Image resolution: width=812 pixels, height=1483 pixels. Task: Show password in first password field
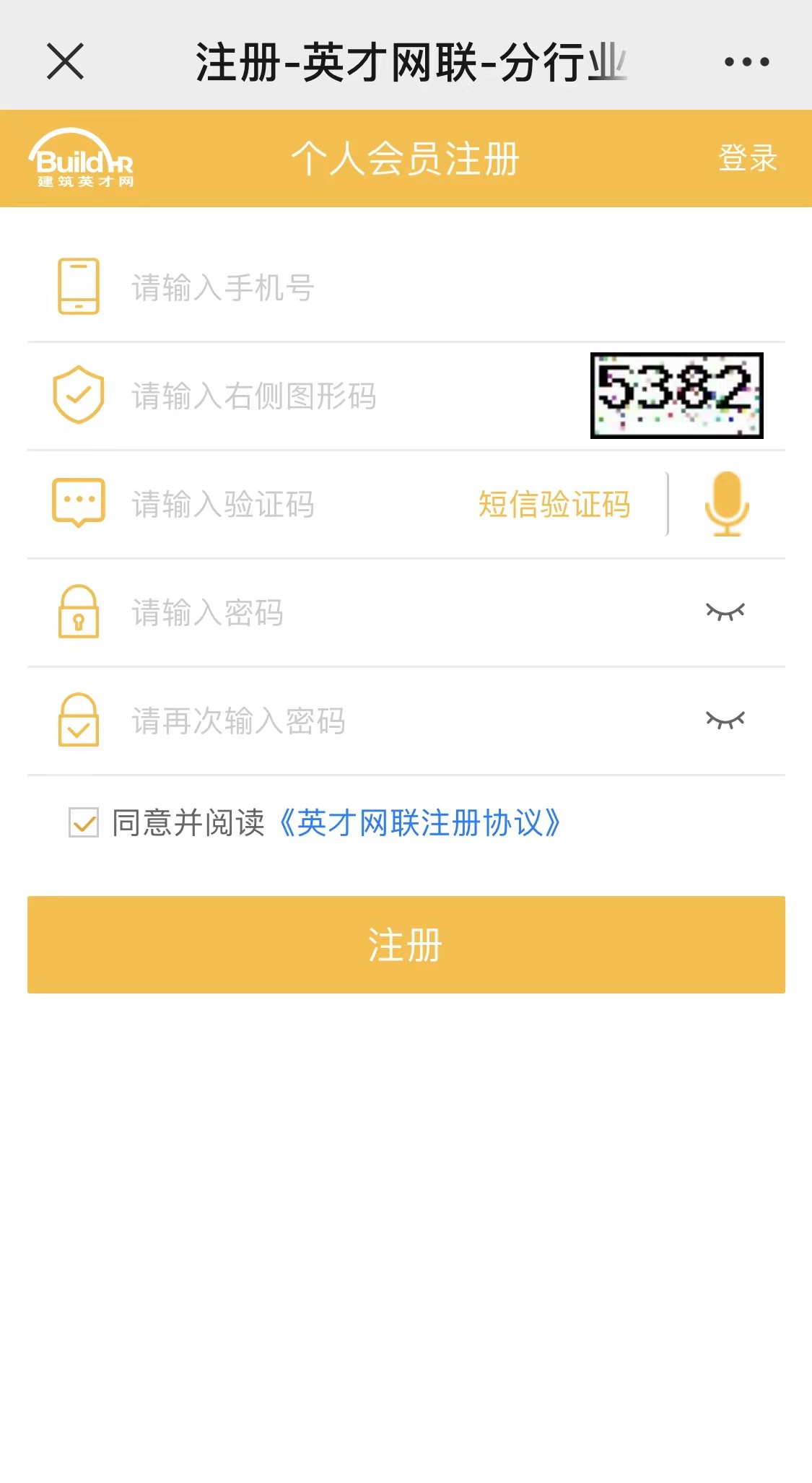click(x=725, y=612)
